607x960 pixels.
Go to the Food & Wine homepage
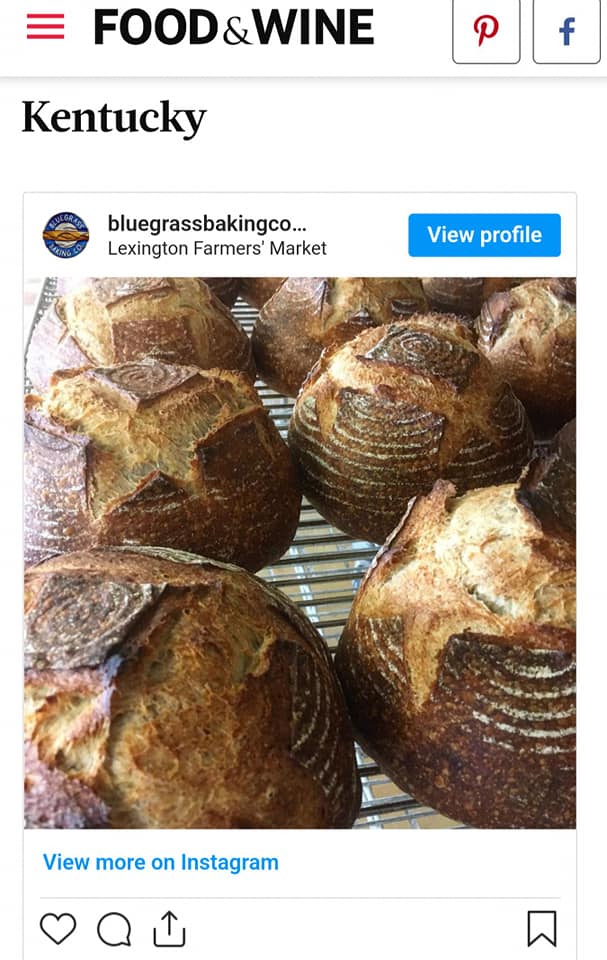234,28
